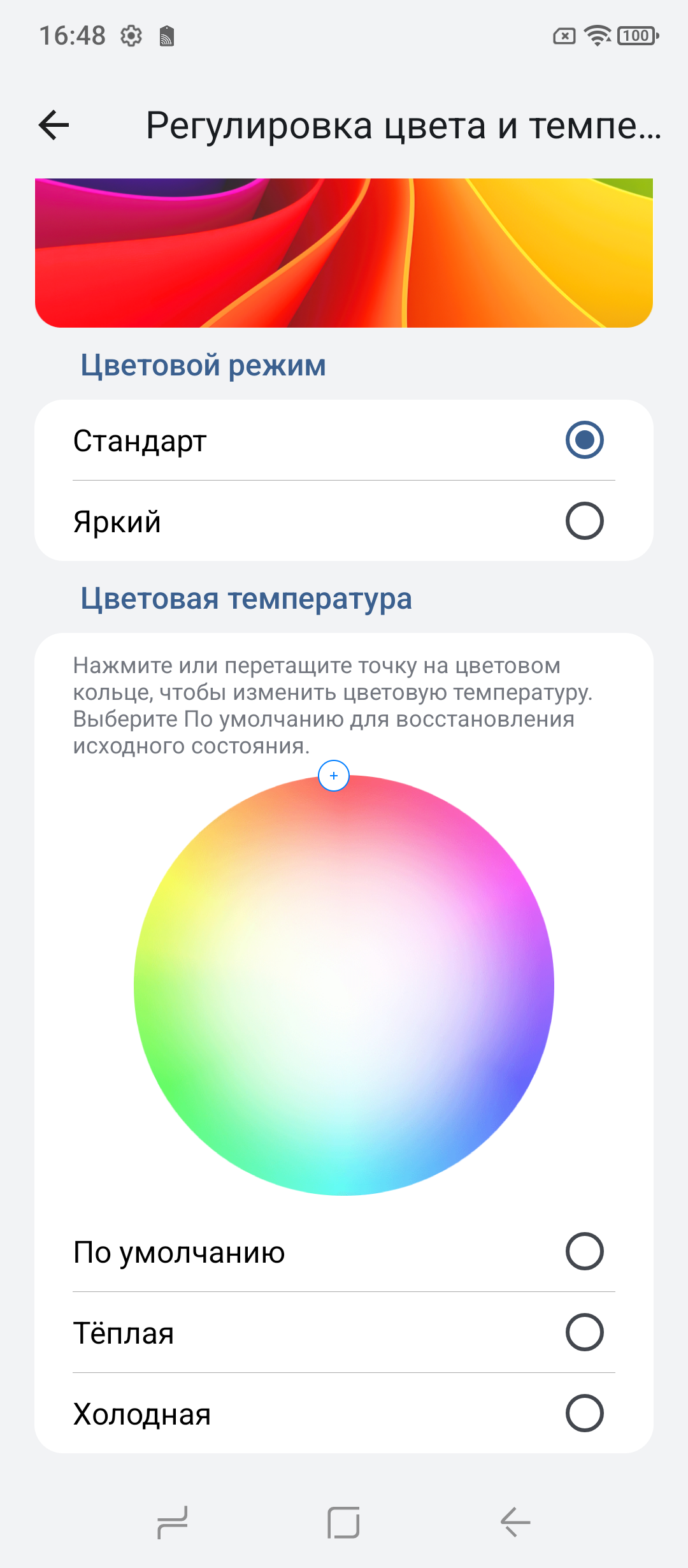688x1568 pixels.
Task: Choose the Яркий color mode
Action: click(584, 521)
